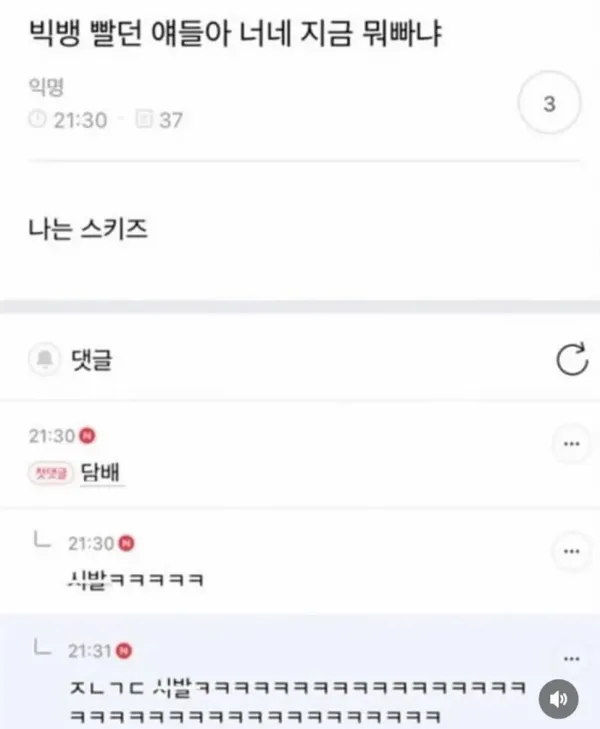Image resolution: width=600 pixels, height=729 pixels.
Task: Open options for the 21:31 reply
Action: coord(571,658)
